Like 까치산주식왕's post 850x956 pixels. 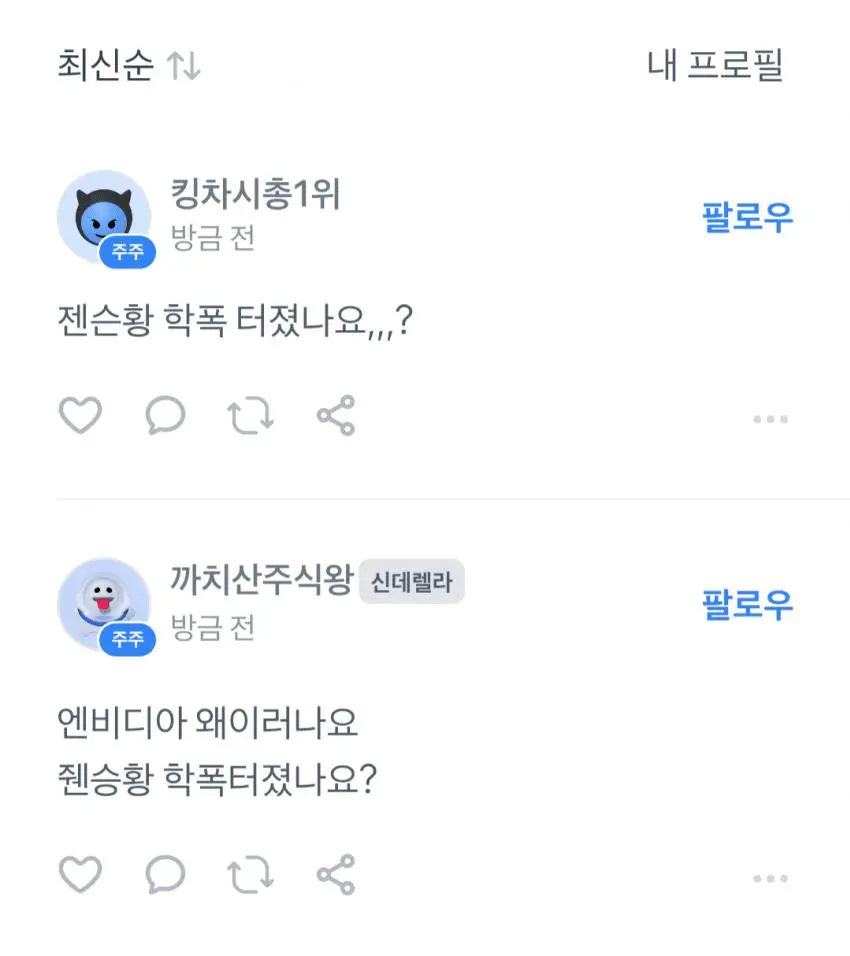(80, 875)
